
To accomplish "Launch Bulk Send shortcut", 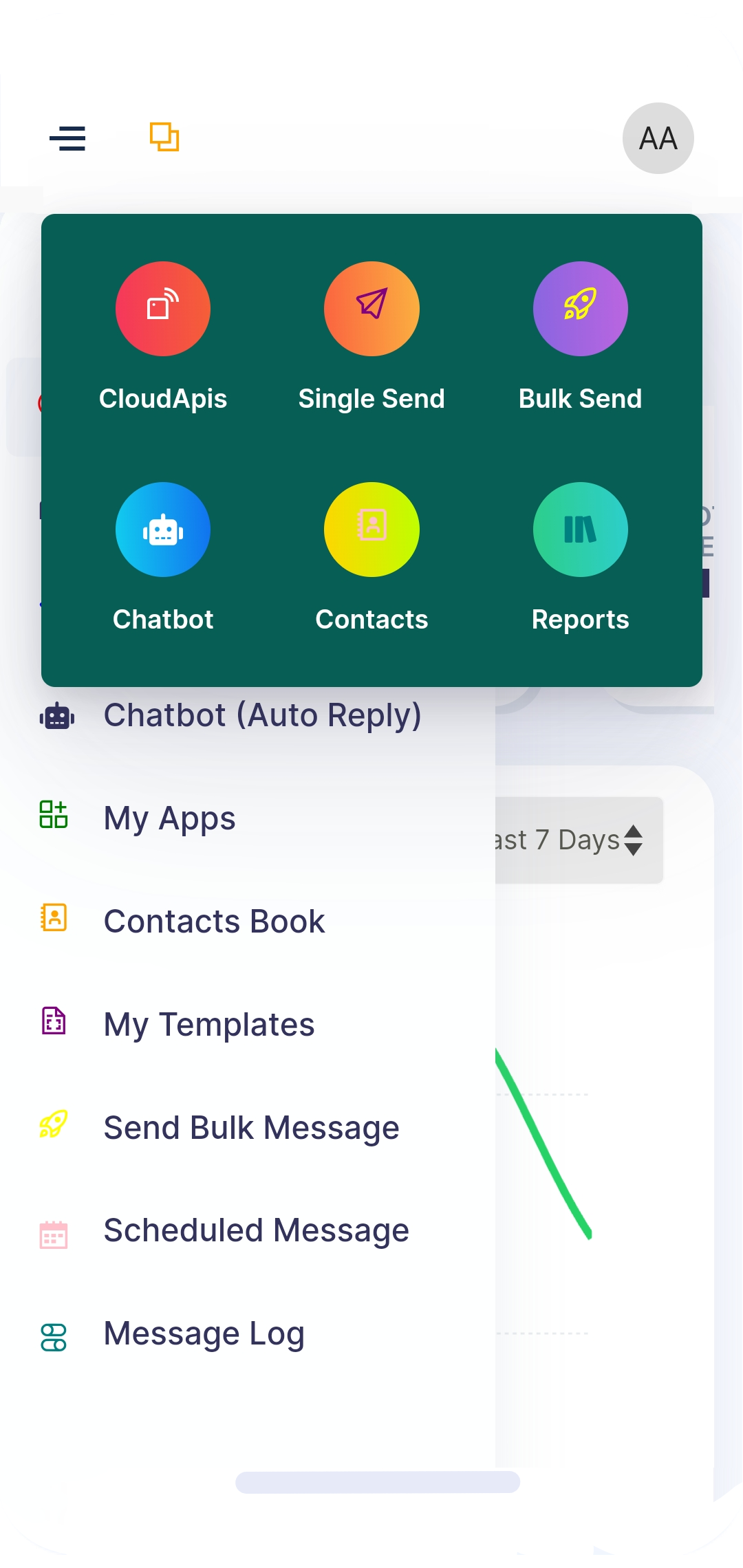I will coord(580,309).
